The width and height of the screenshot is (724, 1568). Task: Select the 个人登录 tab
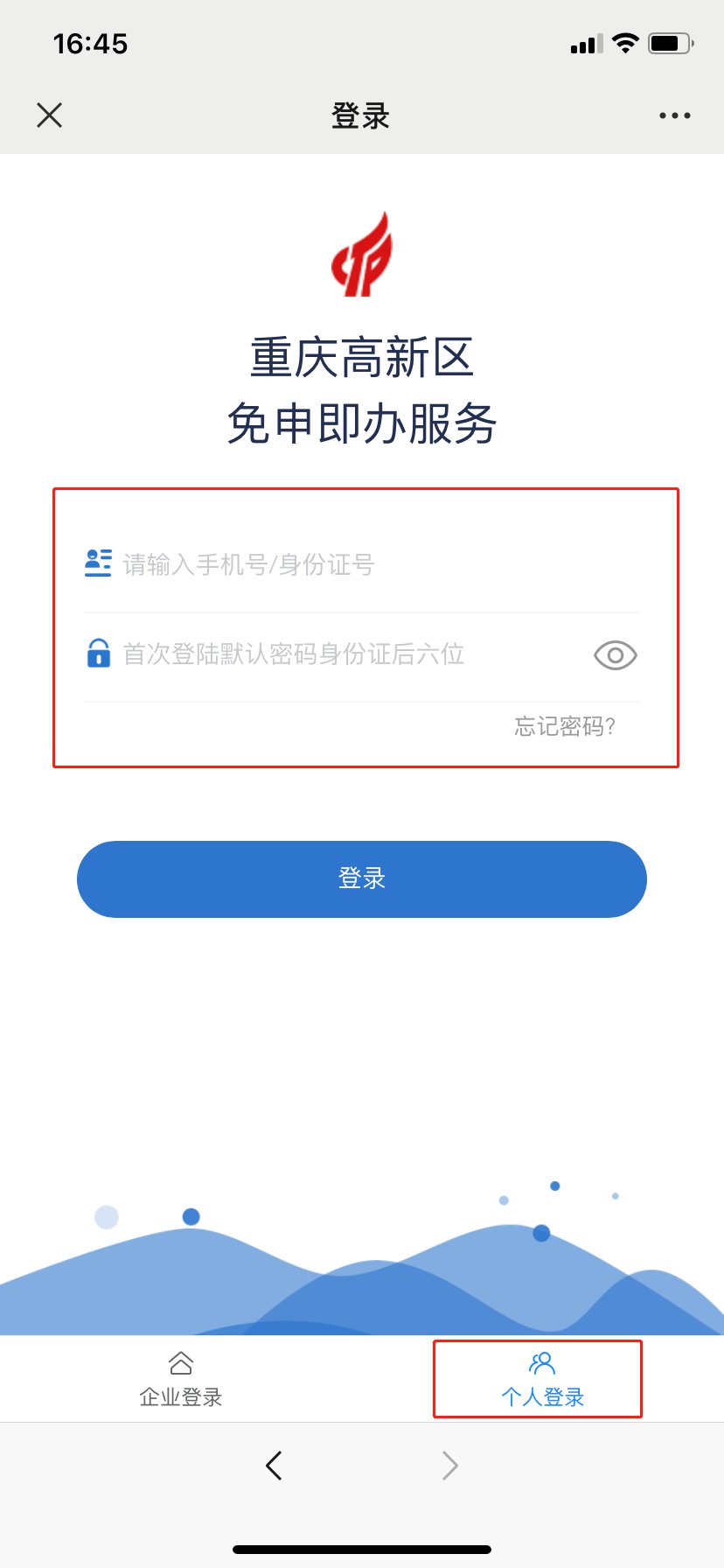pos(541,1380)
